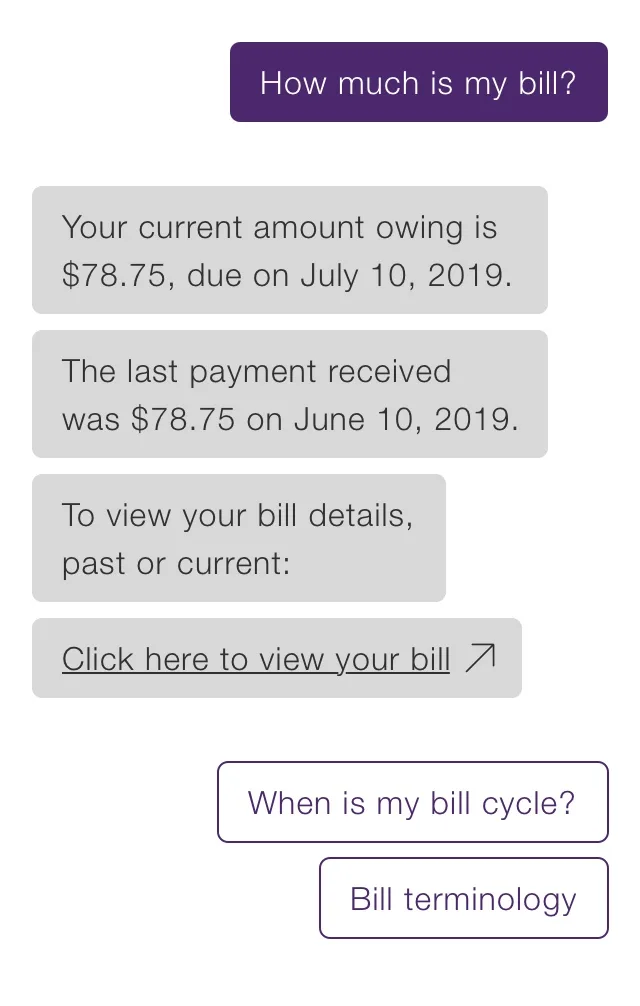
Task: Select the Bill terminology suggestion
Action: pos(463,898)
